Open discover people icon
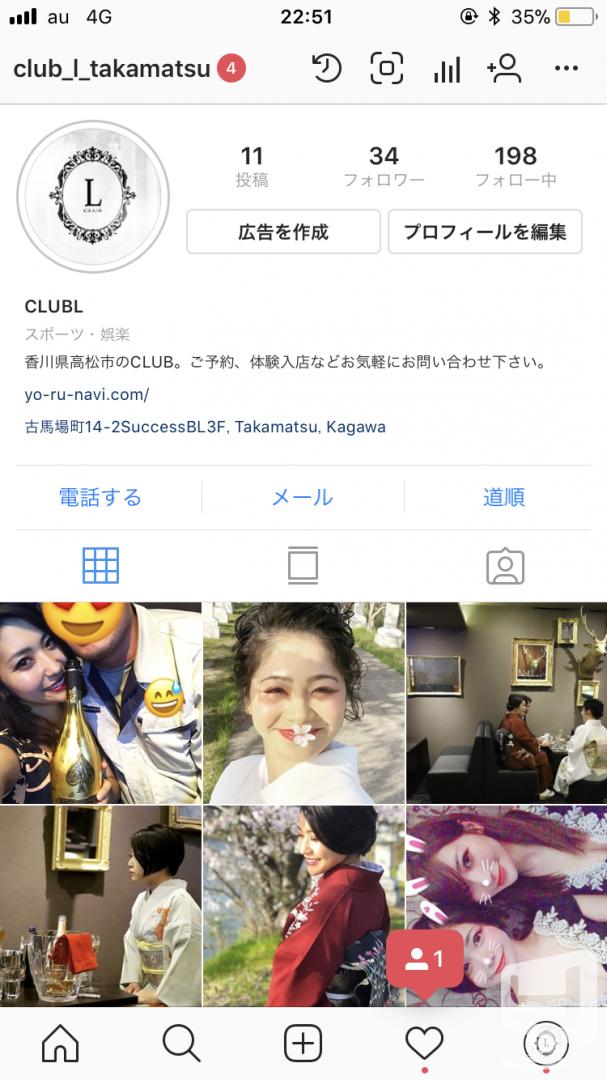 pyautogui.click(x=504, y=68)
